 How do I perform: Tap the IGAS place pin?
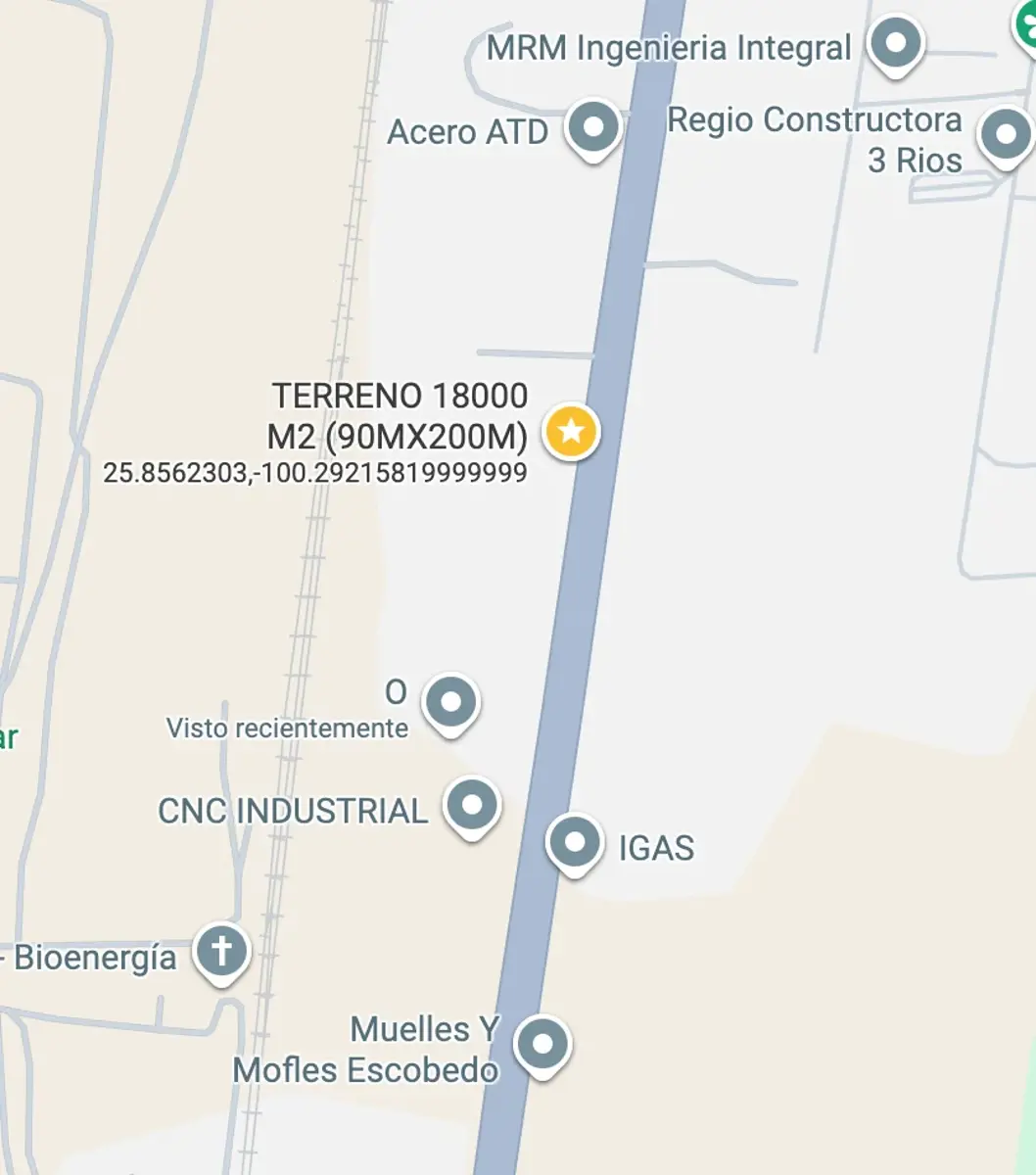(574, 843)
